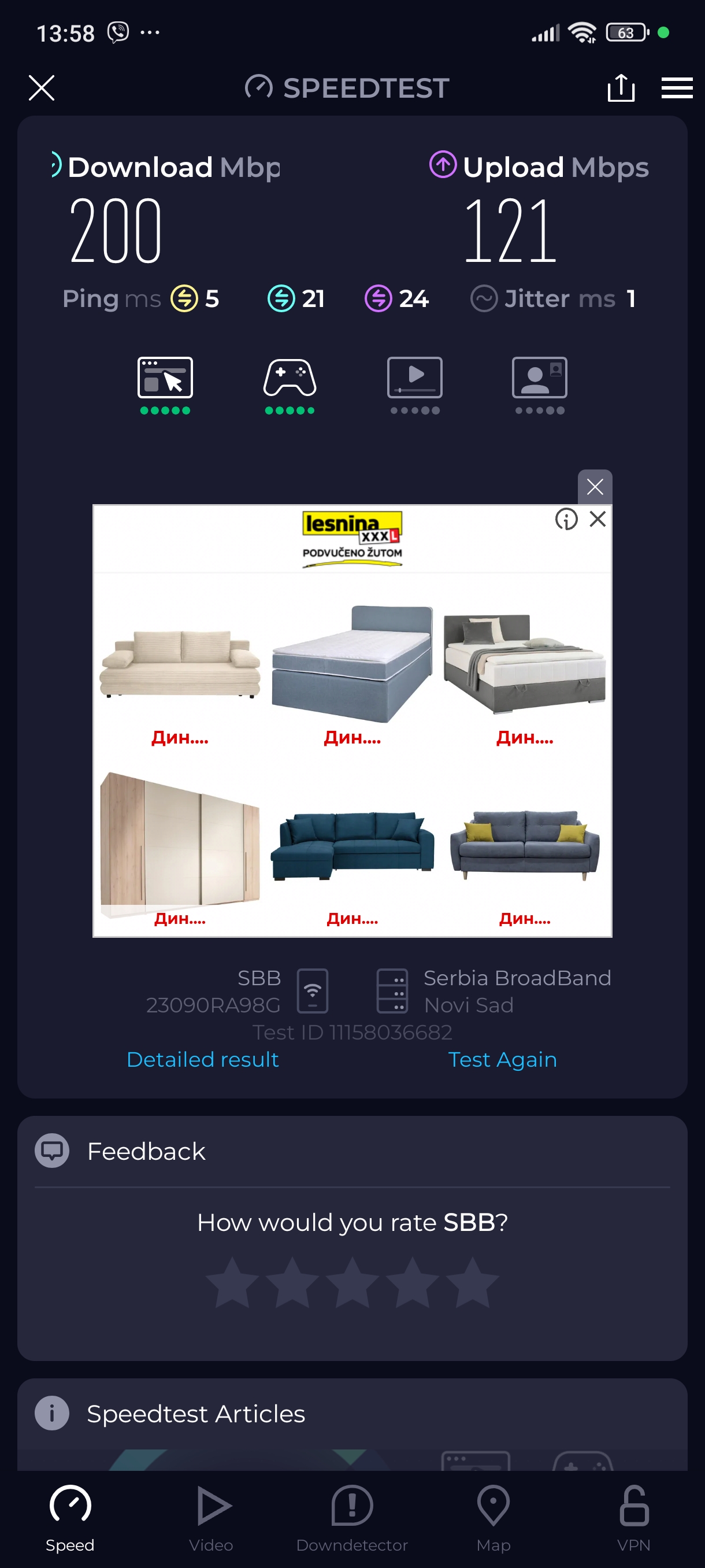Tap Test Again
Screen dimensions: 705x1568
tap(502, 1060)
